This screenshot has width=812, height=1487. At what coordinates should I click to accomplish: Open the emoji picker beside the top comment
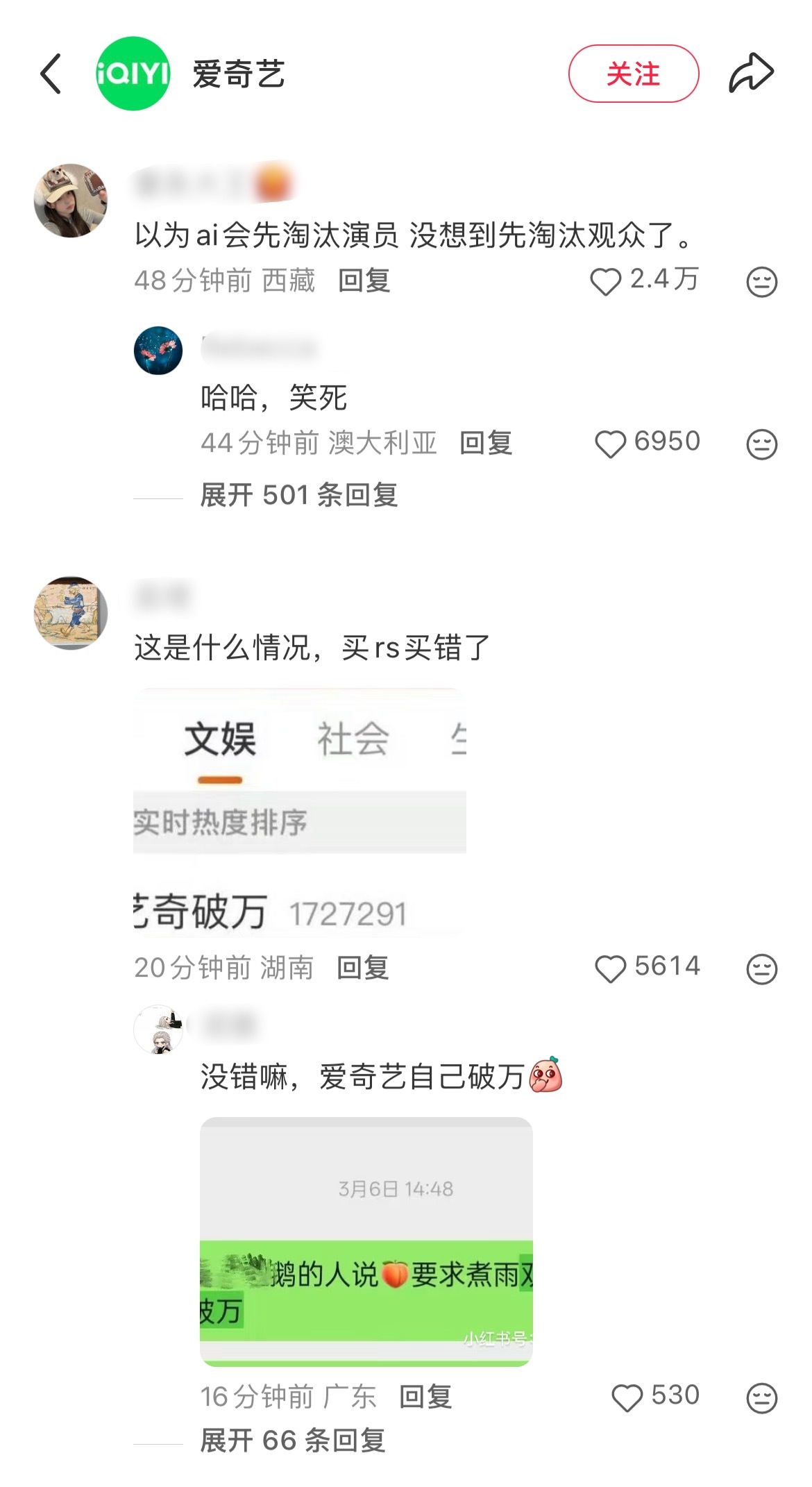tap(761, 280)
